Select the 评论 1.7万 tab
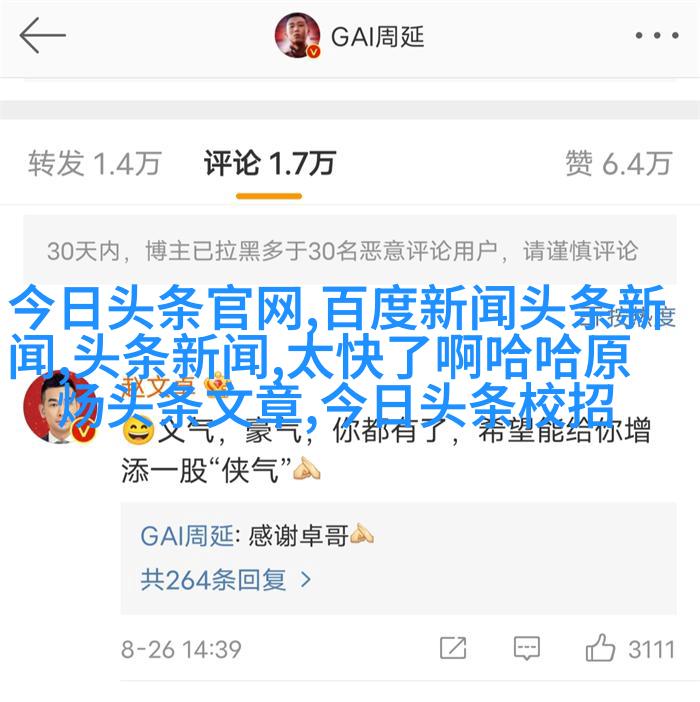Image resolution: width=700 pixels, height=702 pixels. coord(269,163)
